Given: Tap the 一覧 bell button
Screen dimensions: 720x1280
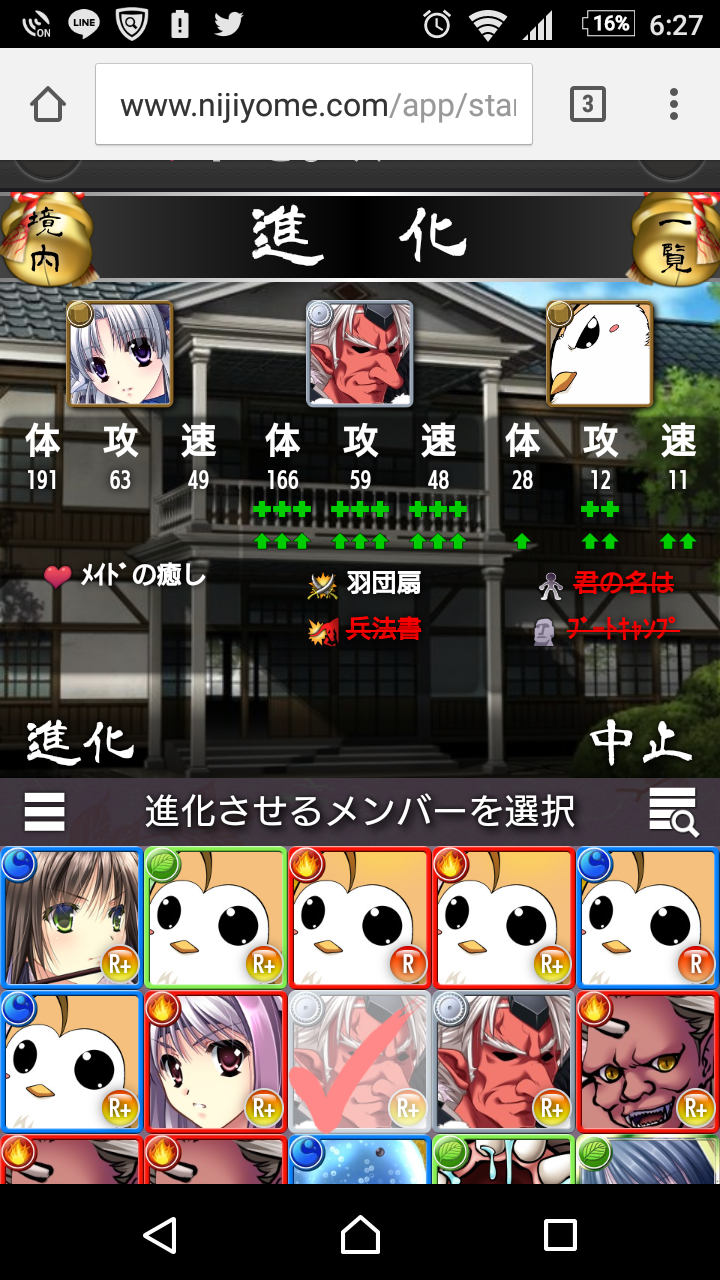Looking at the screenshot, I should [x=675, y=240].
